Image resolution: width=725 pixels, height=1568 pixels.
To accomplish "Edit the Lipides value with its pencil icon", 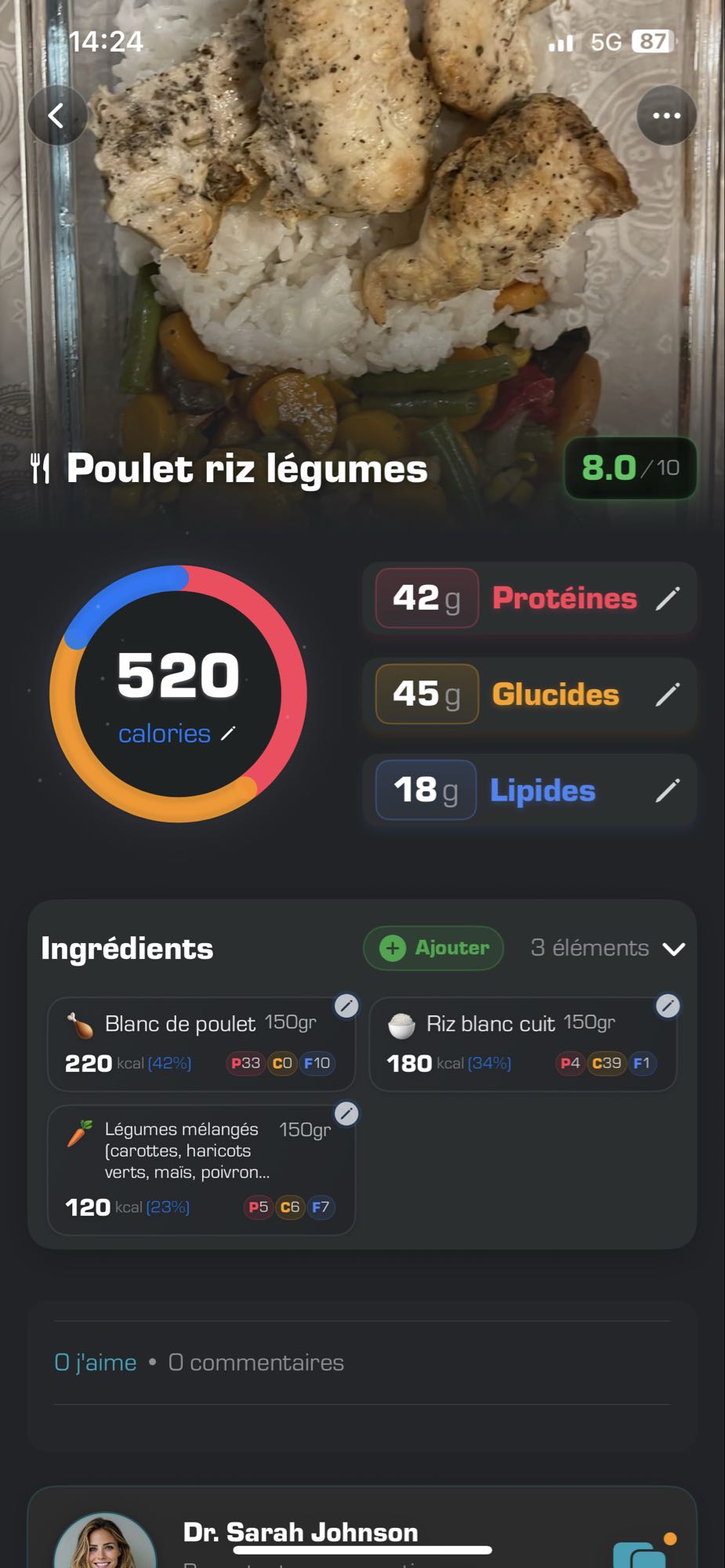I will coord(668,790).
